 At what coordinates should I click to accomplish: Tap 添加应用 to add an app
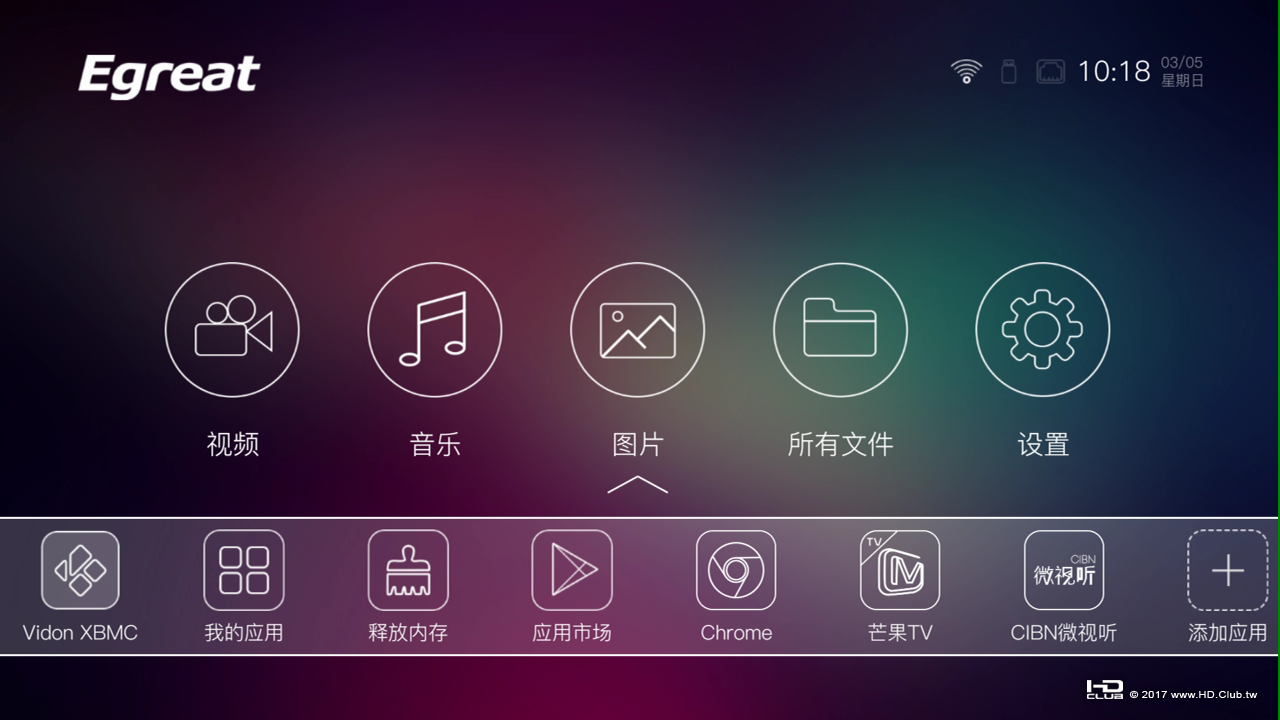click(x=1227, y=570)
